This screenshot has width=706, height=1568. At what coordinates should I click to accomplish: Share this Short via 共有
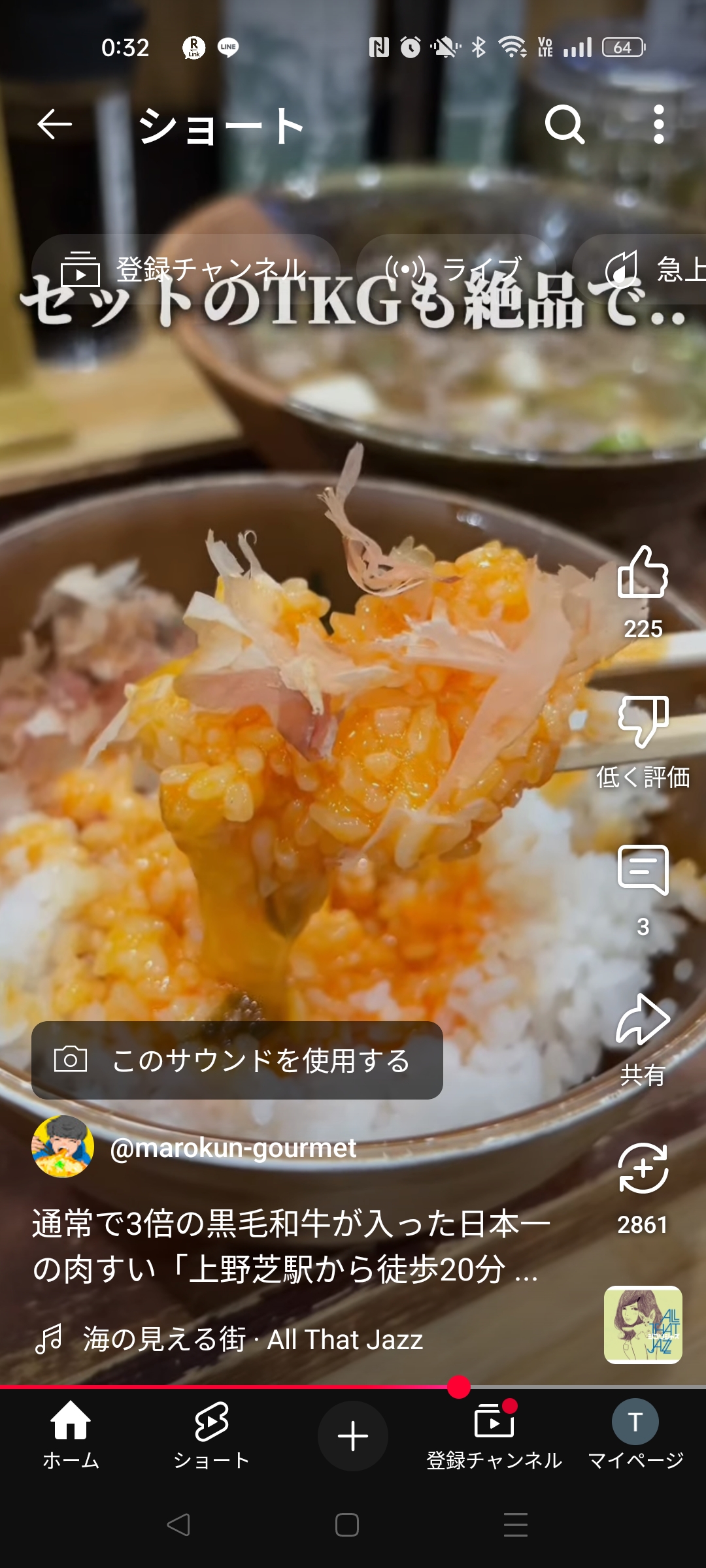coord(643,1021)
